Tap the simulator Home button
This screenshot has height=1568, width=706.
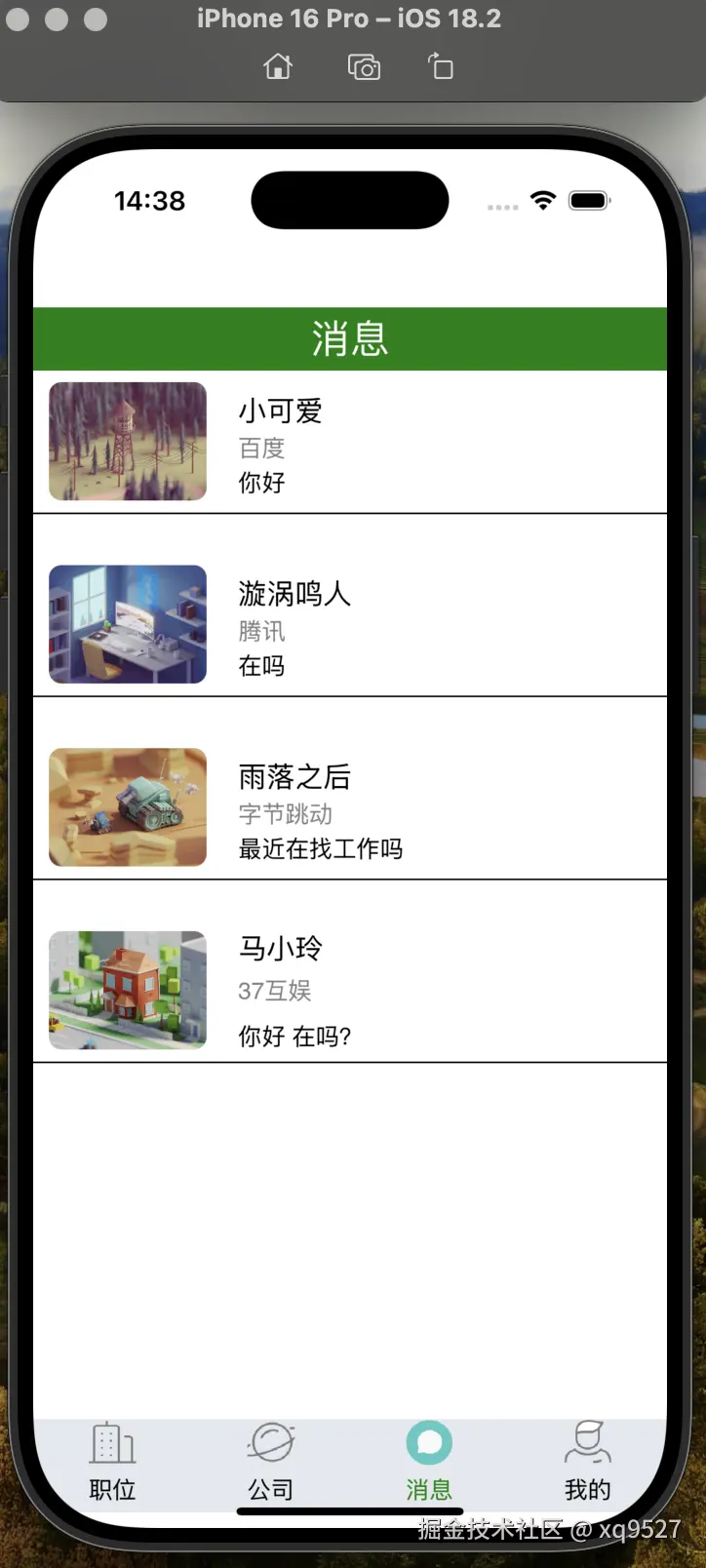(x=278, y=67)
